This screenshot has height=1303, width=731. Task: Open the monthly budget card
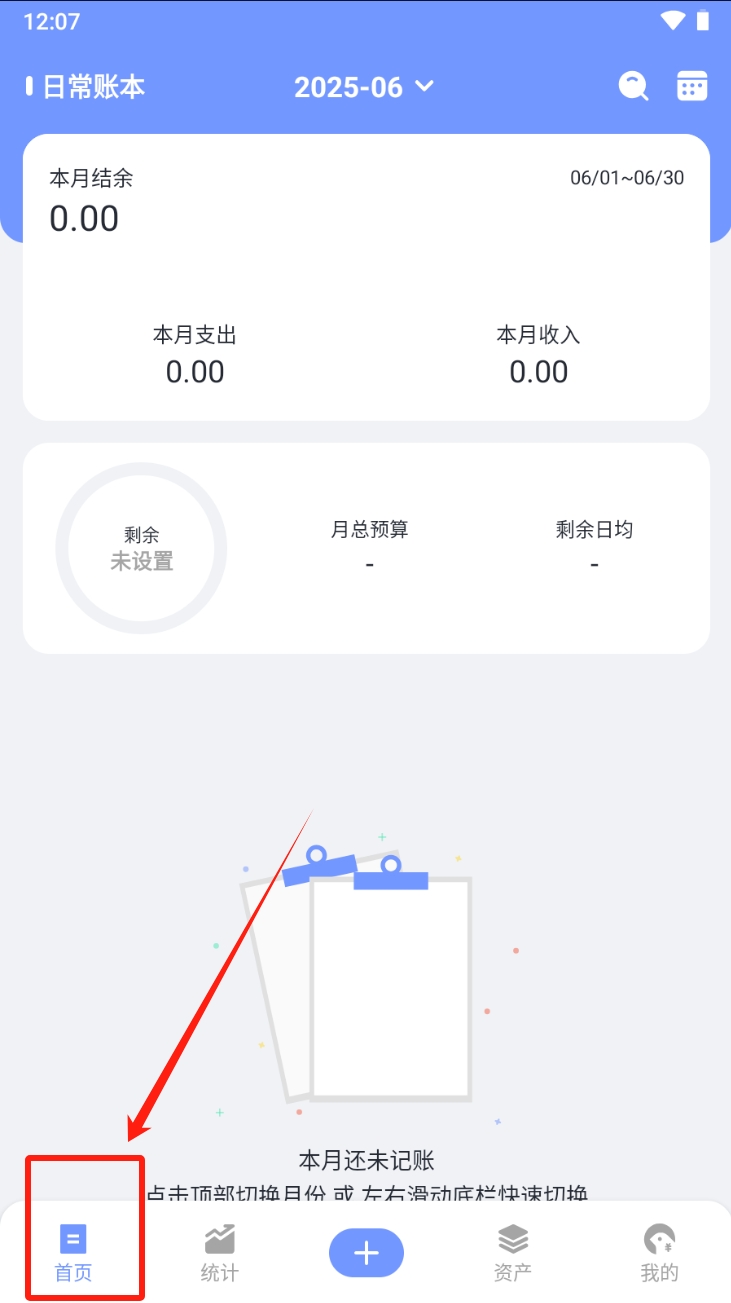pyautogui.click(x=366, y=548)
